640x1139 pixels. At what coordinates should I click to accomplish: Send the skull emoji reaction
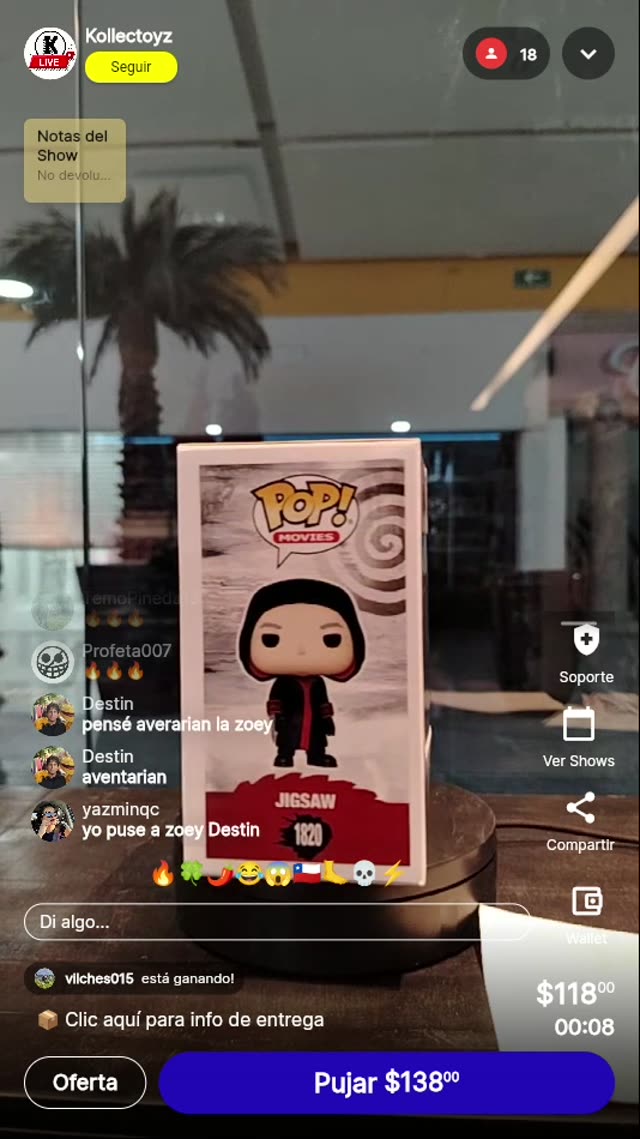click(x=364, y=874)
